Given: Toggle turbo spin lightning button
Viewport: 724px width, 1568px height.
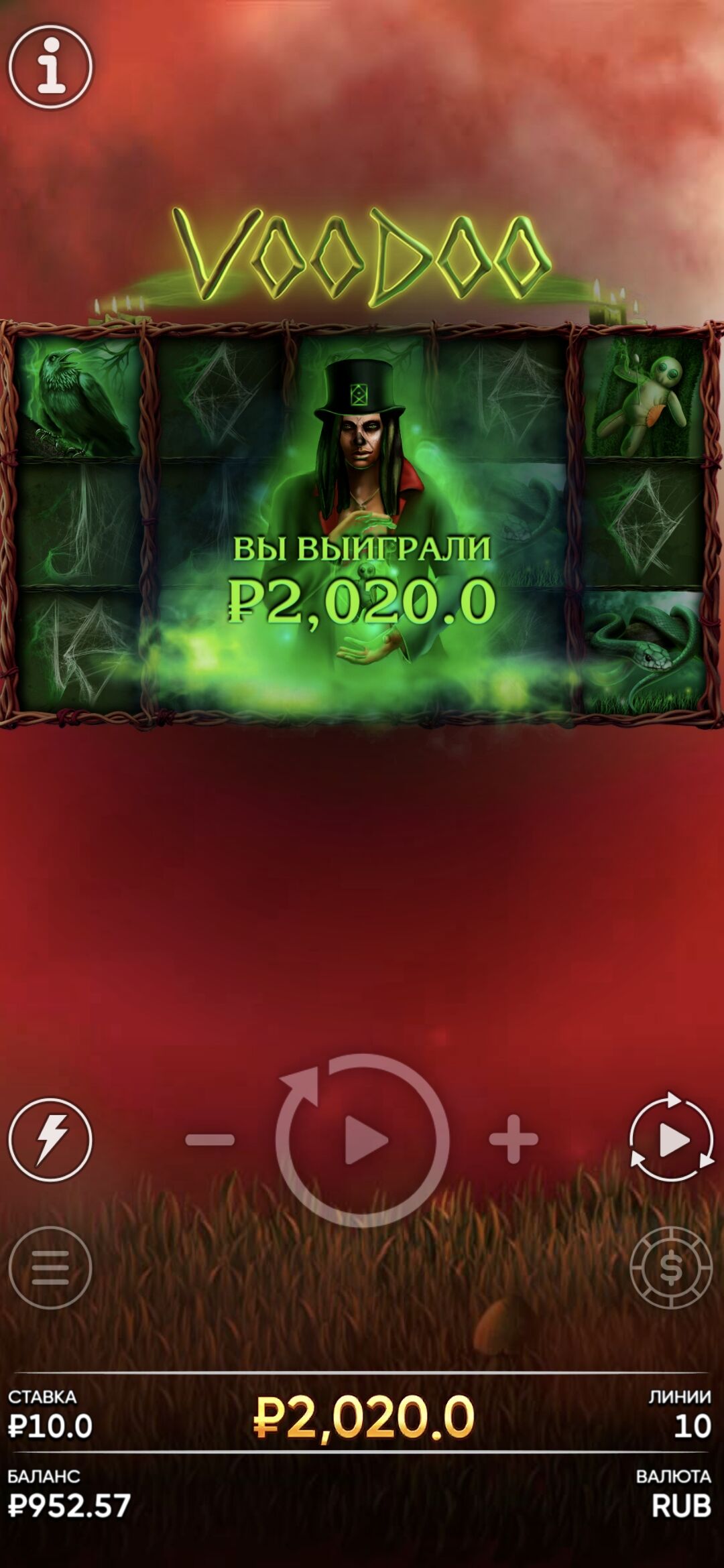Looking at the screenshot, I should (50, 1139).
